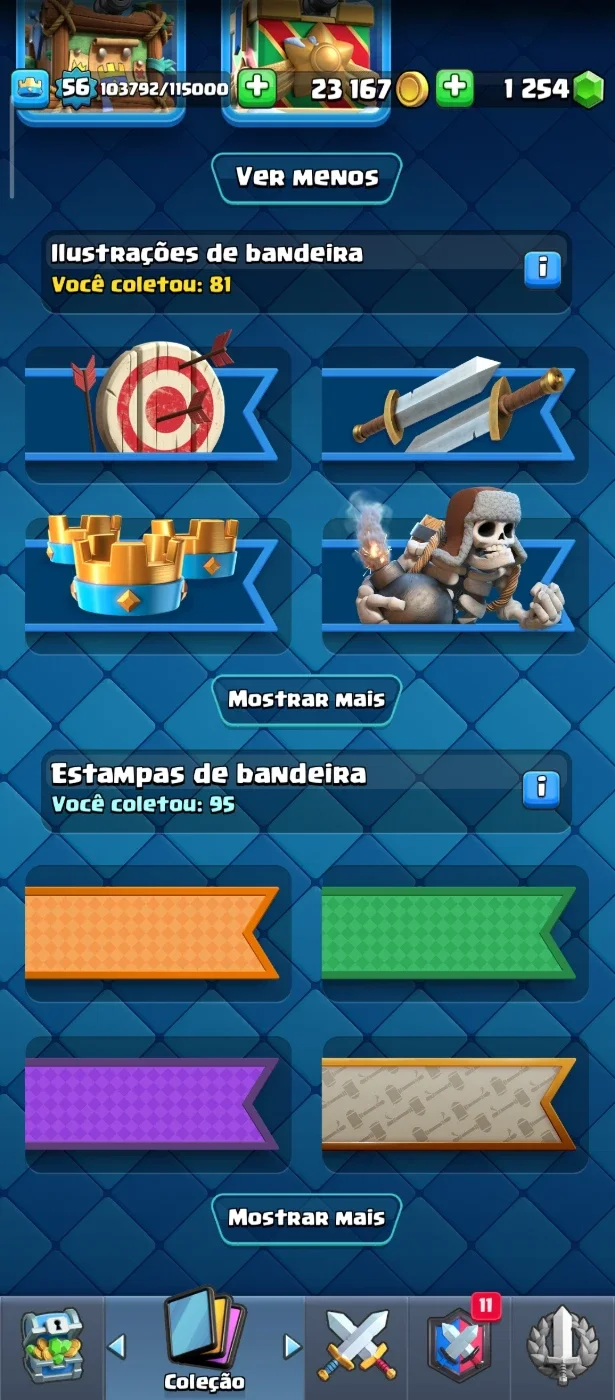Show more banner illustrations
The height and width of the screenshot is (1400, 615).
pyautogui.click(x=306, y=699)
